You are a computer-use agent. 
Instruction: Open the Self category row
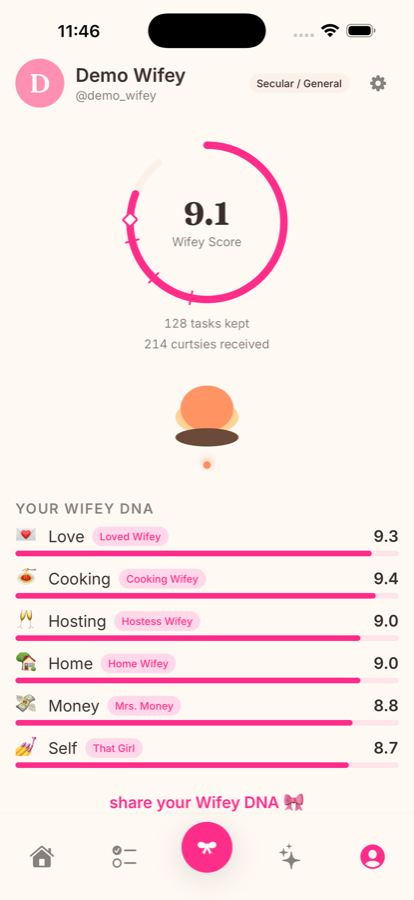click(x=207, y=754)
